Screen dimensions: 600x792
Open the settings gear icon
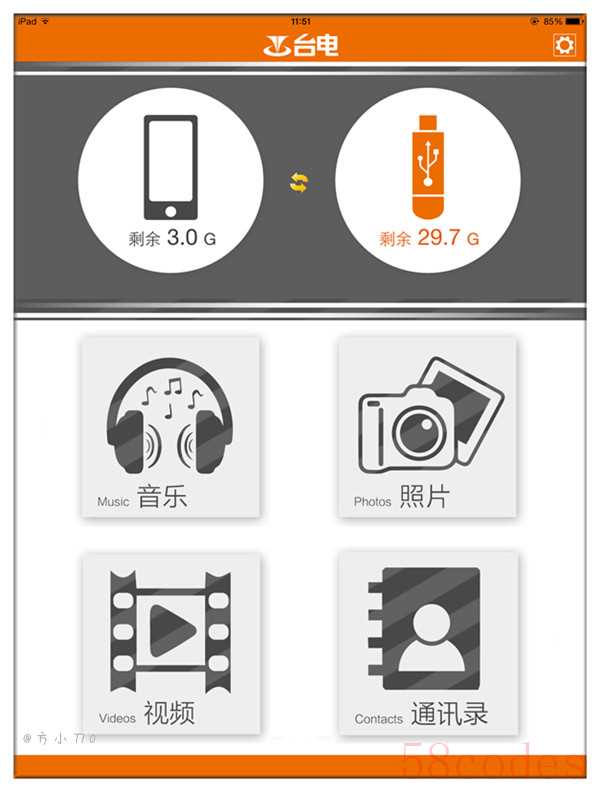(x=565, y=45)
